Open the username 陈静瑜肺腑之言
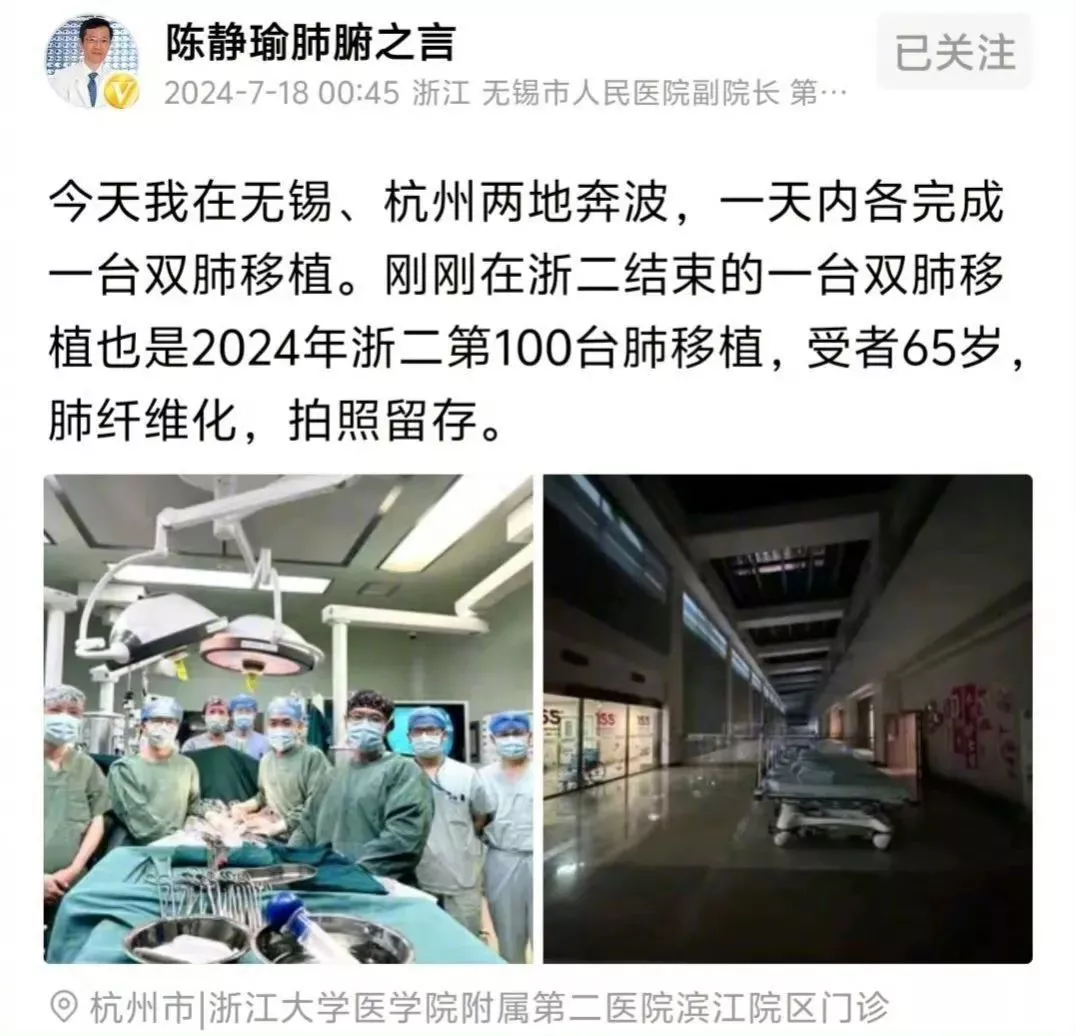This screenshot has width=1076, height=1036. [310, 41]
